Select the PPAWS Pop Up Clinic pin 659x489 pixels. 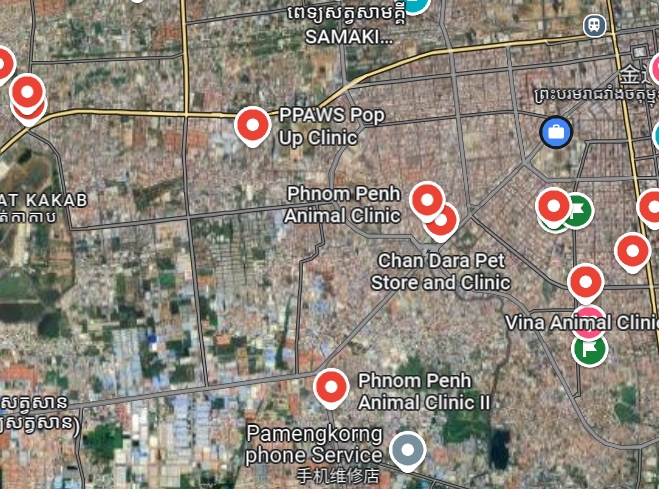(x=253, y=125)
